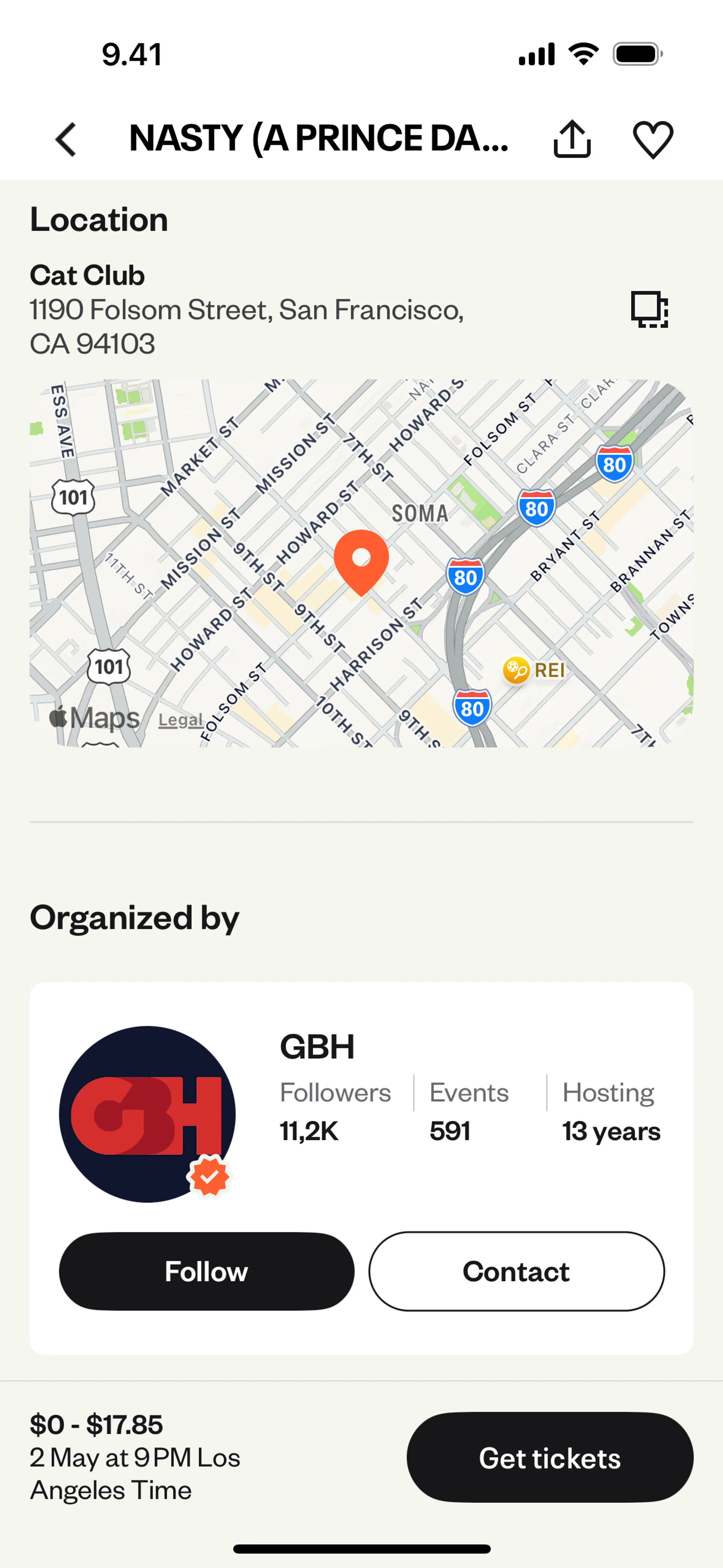Share this event
The image size is (723, 1568).
coord(572,139)
